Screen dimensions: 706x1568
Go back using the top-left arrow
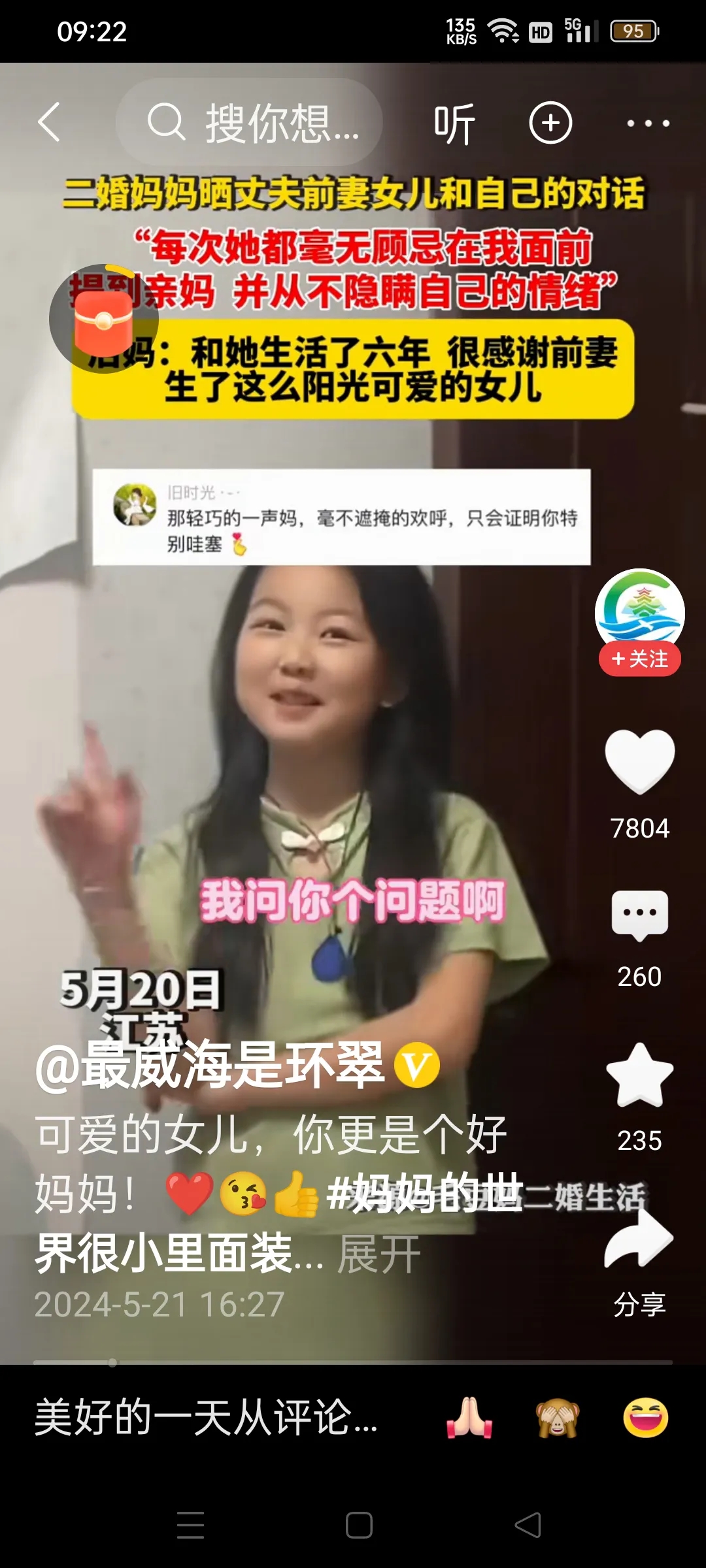coord(50,122)
